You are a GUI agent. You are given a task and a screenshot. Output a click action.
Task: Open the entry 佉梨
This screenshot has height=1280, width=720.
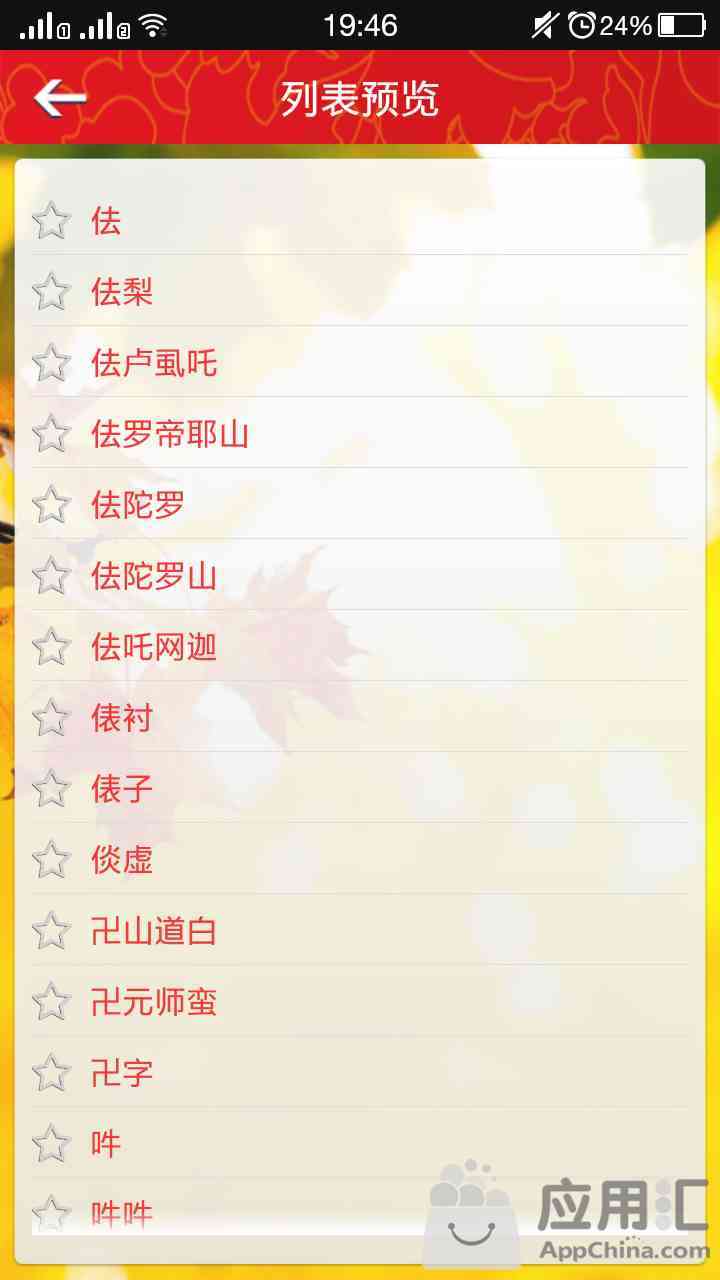(360, 291)
